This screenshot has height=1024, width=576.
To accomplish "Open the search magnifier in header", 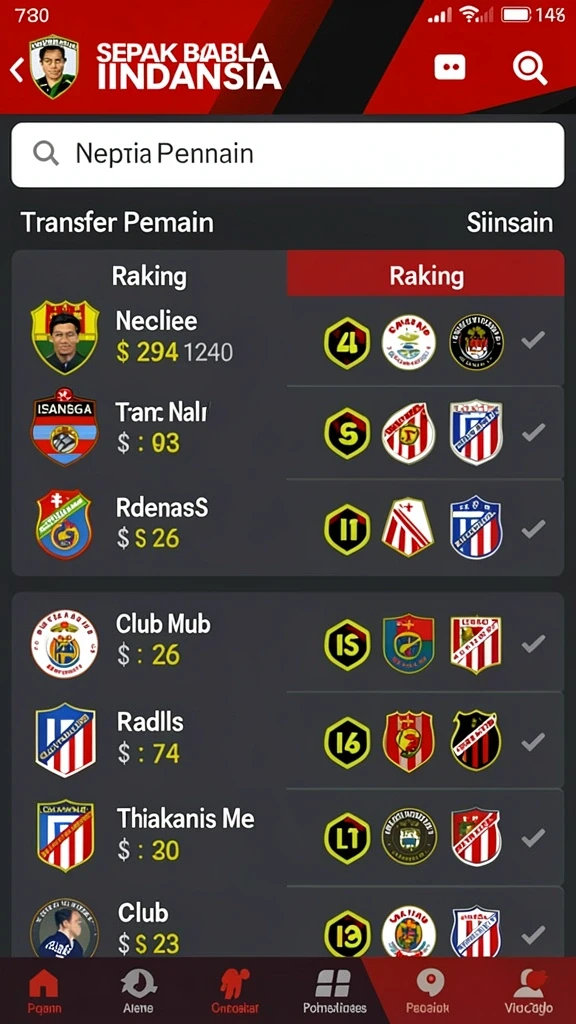I will (529, 67).
